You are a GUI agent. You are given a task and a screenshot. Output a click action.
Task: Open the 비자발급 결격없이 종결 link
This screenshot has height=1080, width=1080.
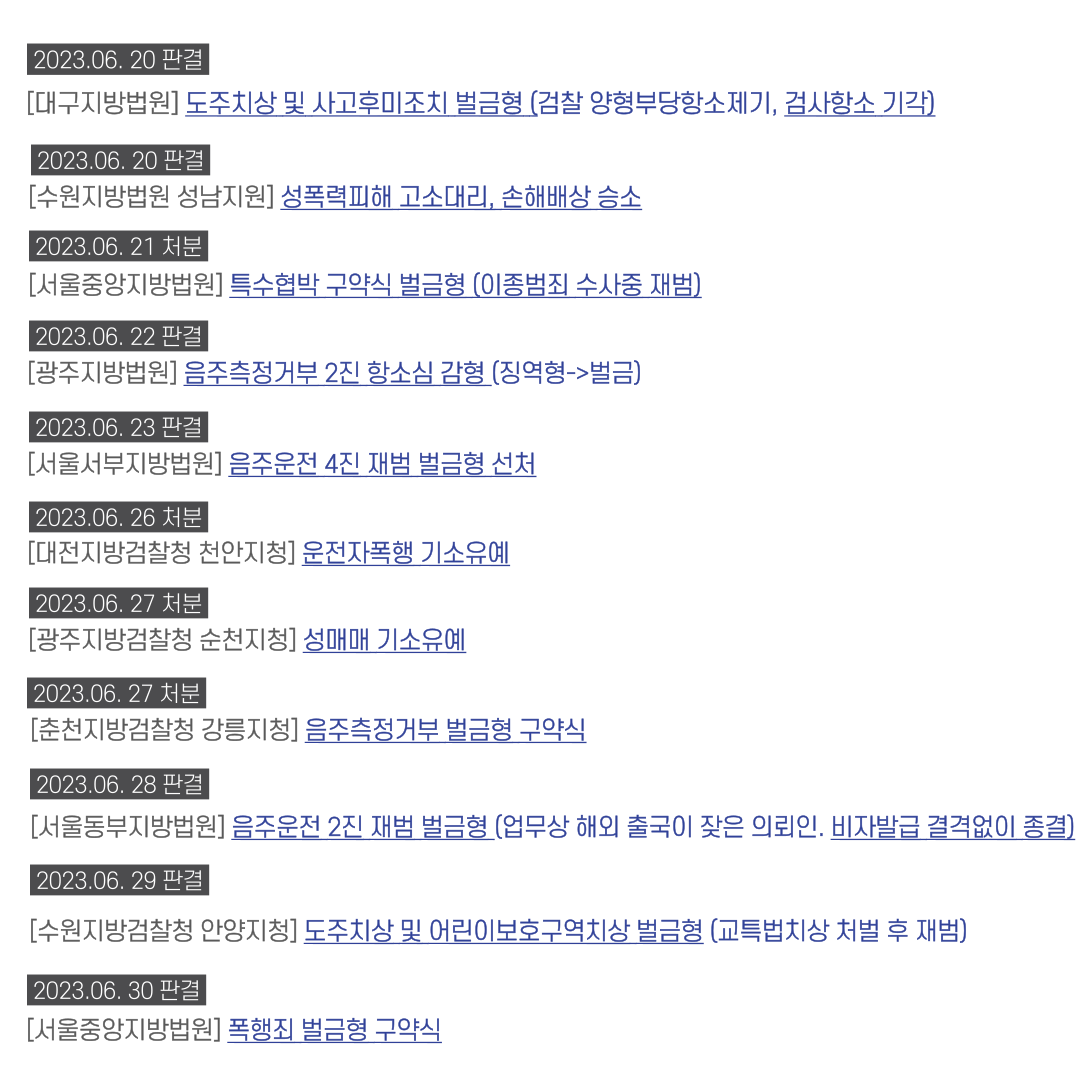pos(952,827)
